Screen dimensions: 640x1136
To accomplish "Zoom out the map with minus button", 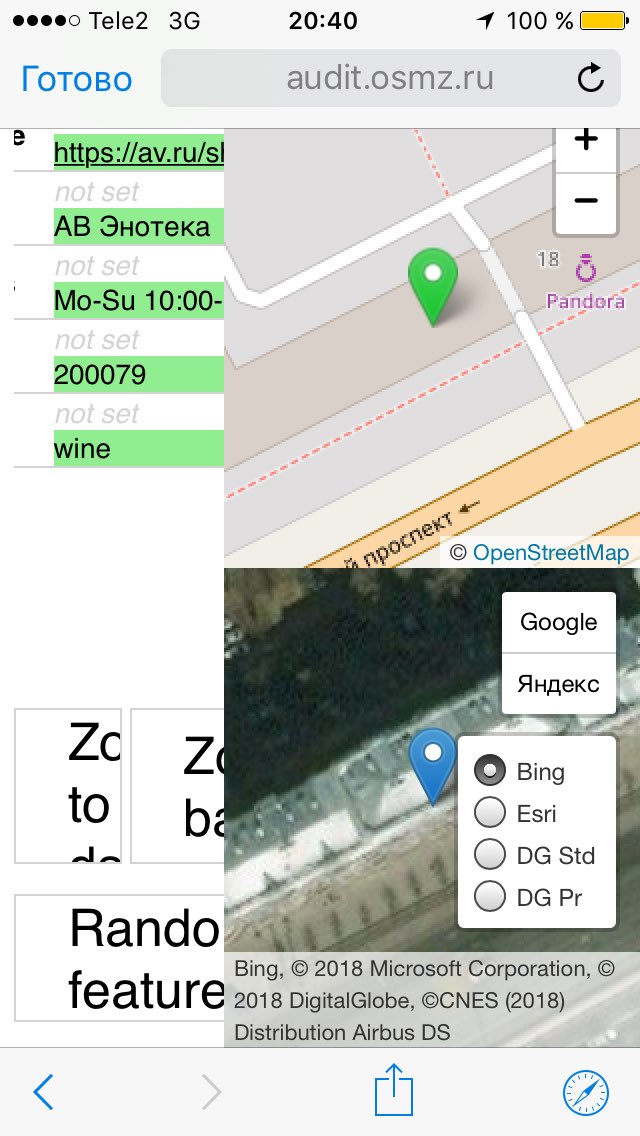I will click(x=585, y=201).
